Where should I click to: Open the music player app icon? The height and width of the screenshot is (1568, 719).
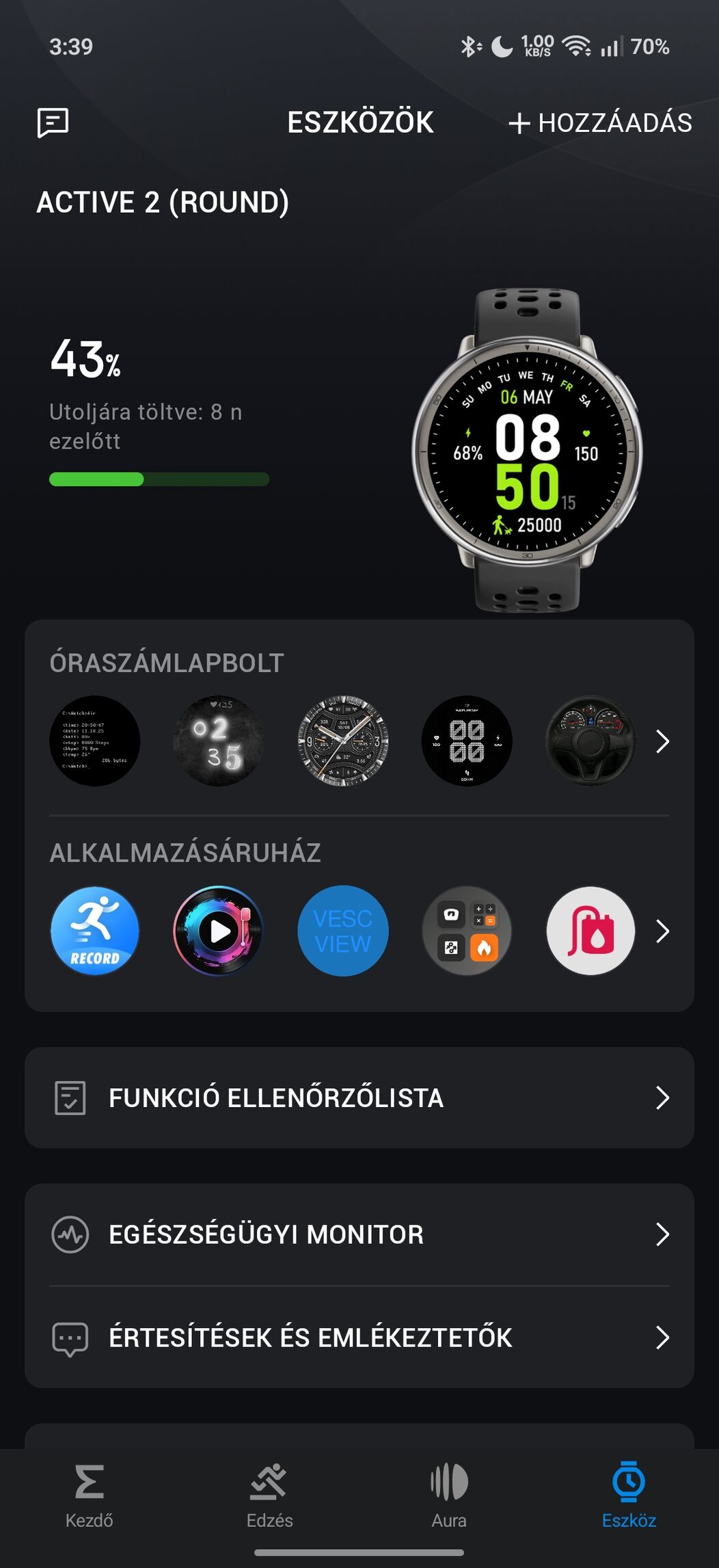pos(219,931)
